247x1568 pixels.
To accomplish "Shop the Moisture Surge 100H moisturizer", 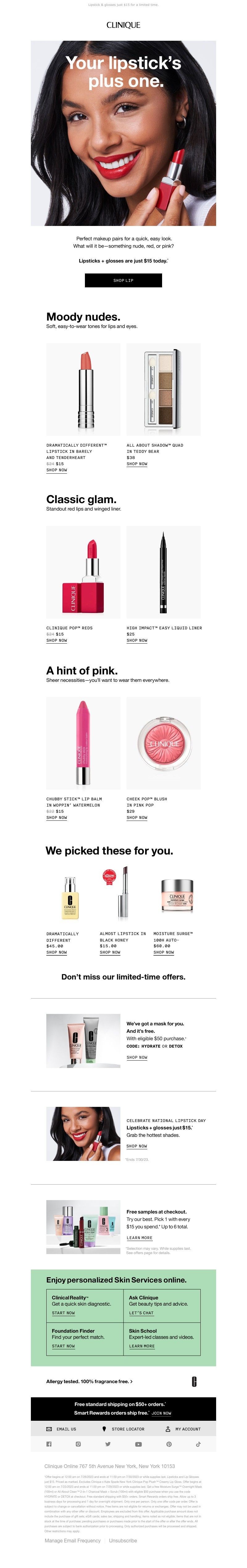I will [x=164, y=952].
